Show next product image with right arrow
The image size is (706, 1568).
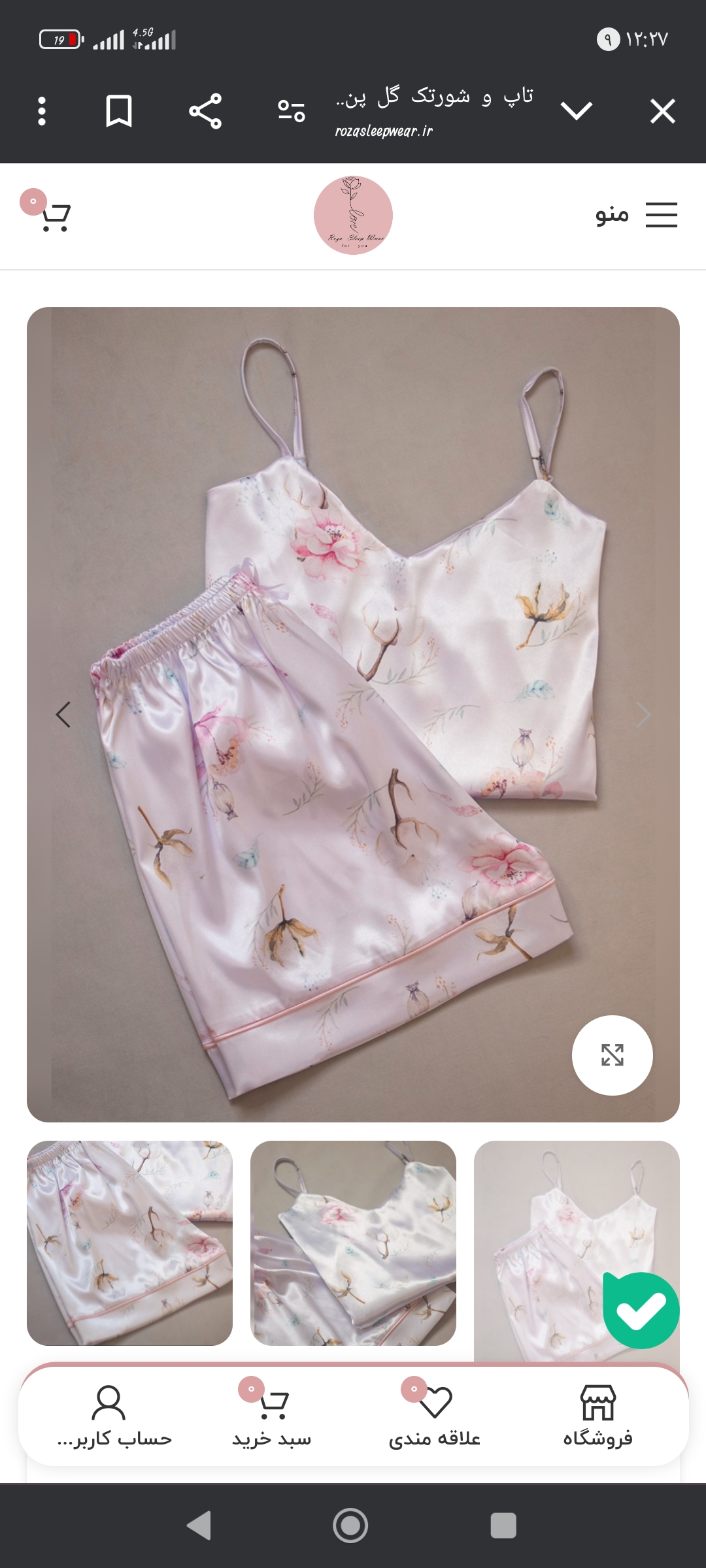point(643,715)
